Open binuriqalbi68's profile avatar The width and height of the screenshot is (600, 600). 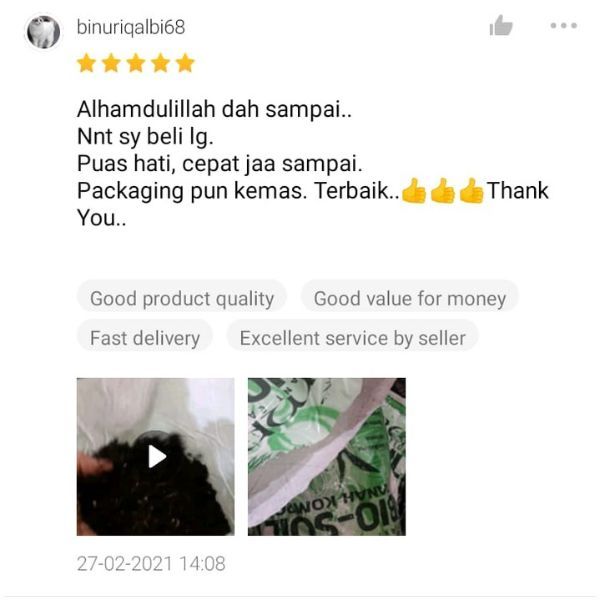tap(43, 32)
